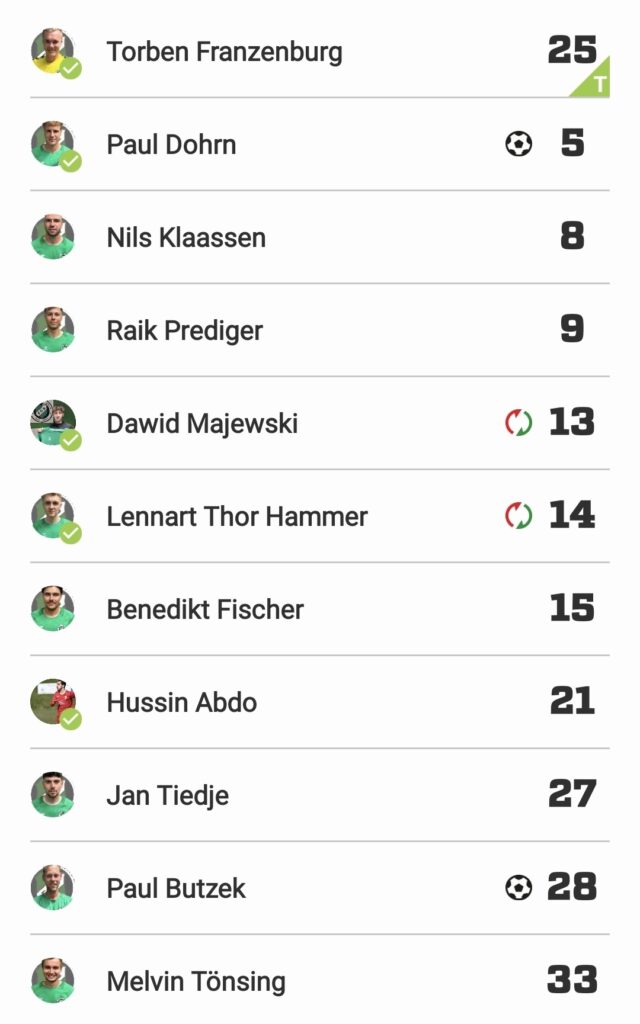The image size is (640, 1024).
Task: Open Paul Dohrn's player row
Action: coord(172,144)
